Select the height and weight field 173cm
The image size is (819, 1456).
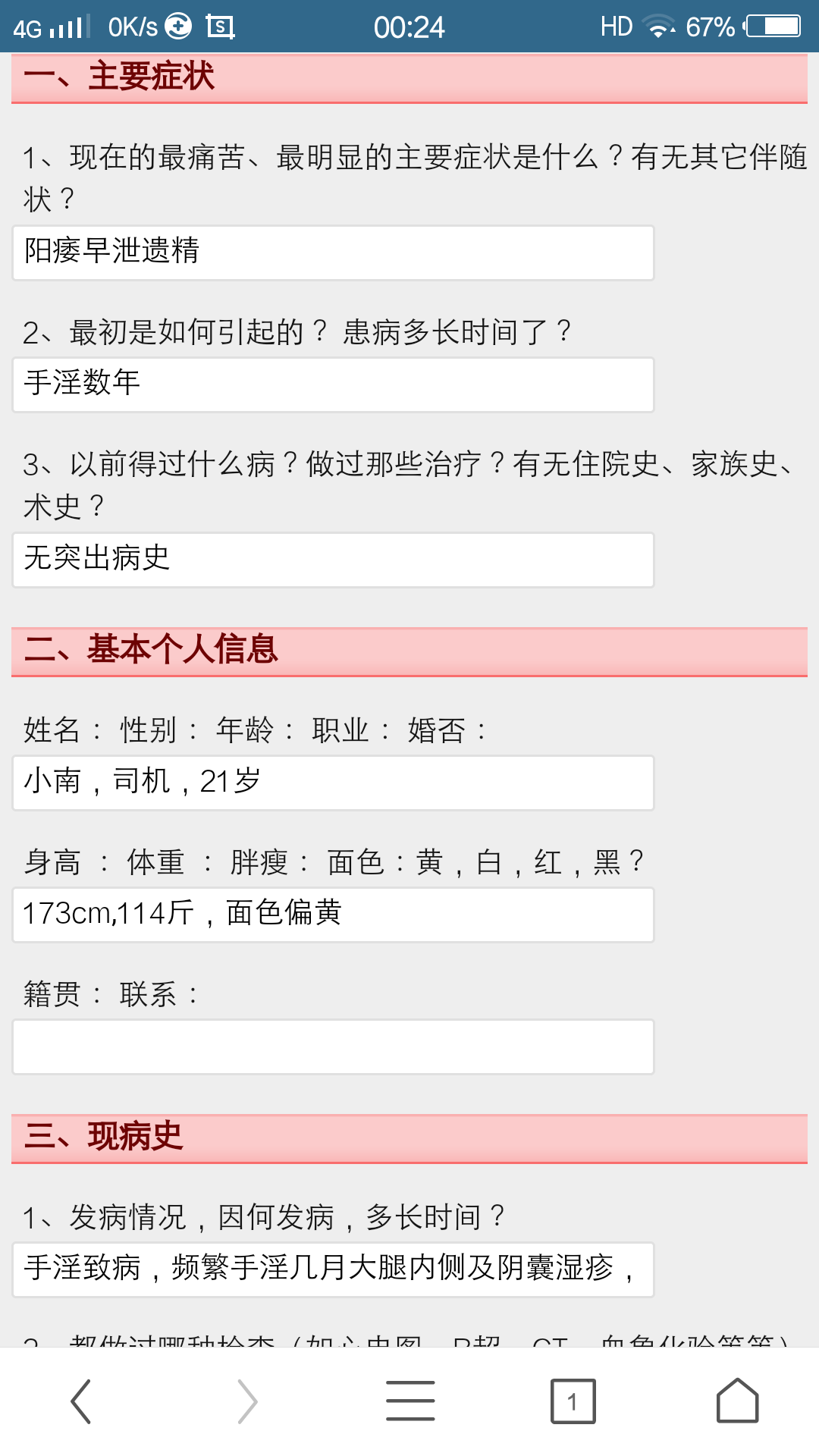[x=333, y=915]
